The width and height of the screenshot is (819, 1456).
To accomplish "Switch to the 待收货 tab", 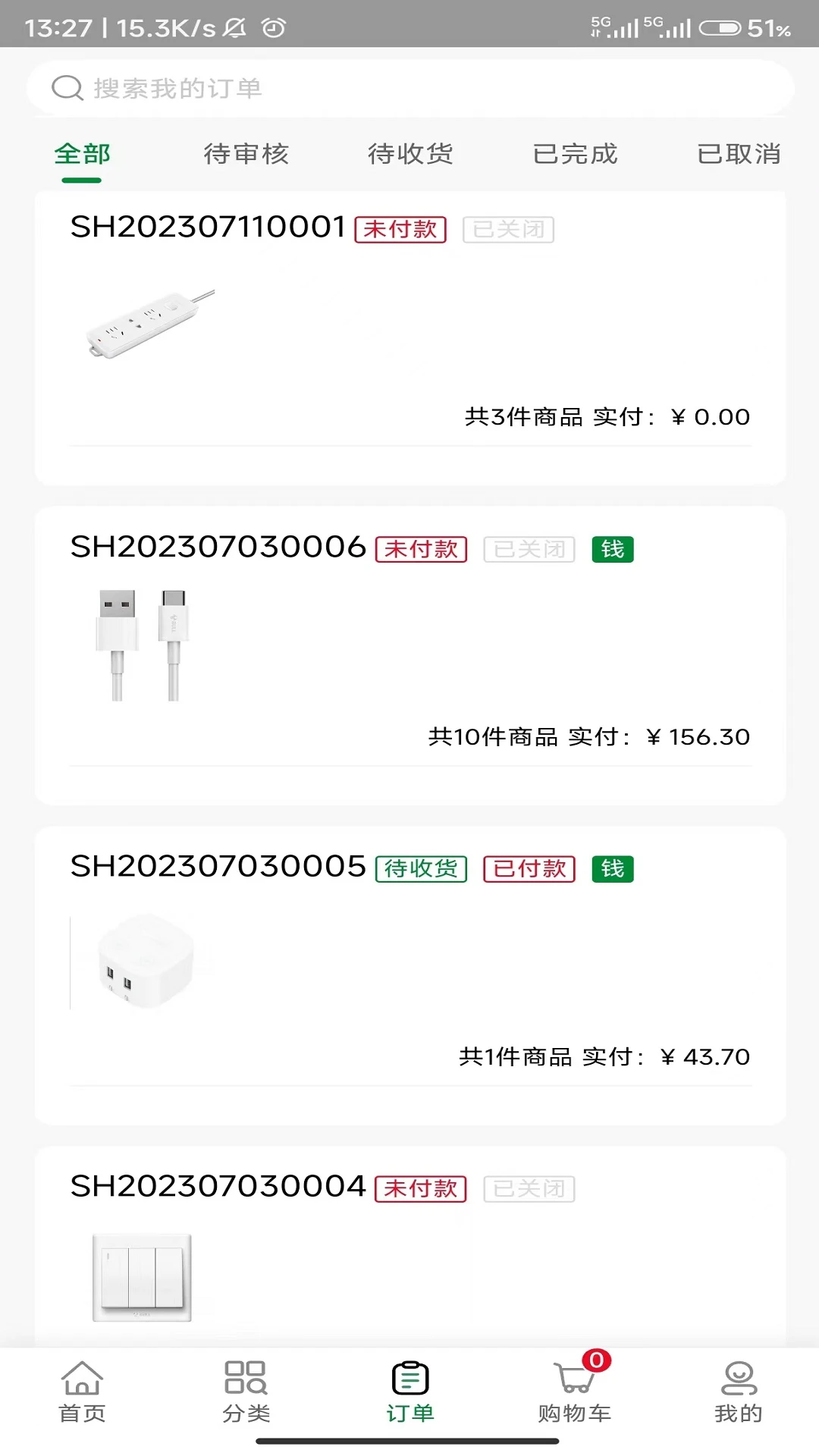I will (x=409, y=154).
